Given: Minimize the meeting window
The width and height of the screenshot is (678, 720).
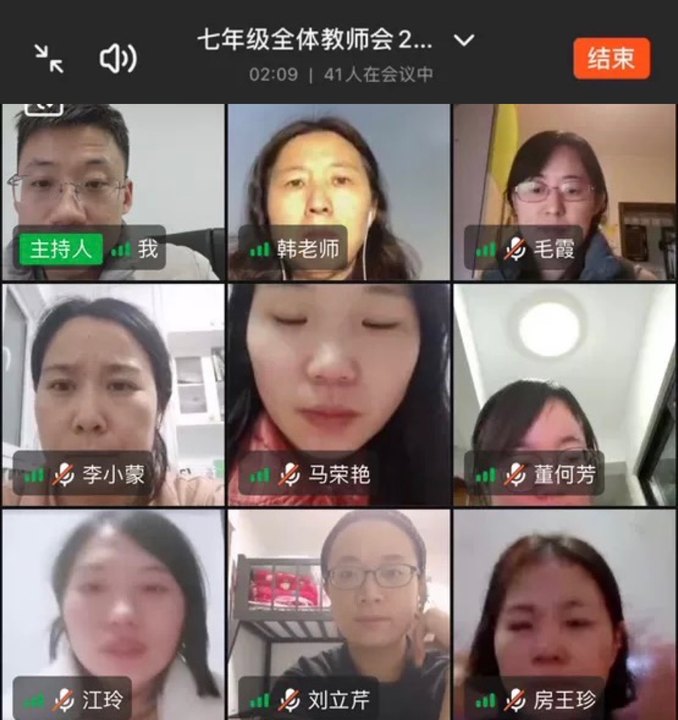Looking at the screenshot, I should [48, 58].
